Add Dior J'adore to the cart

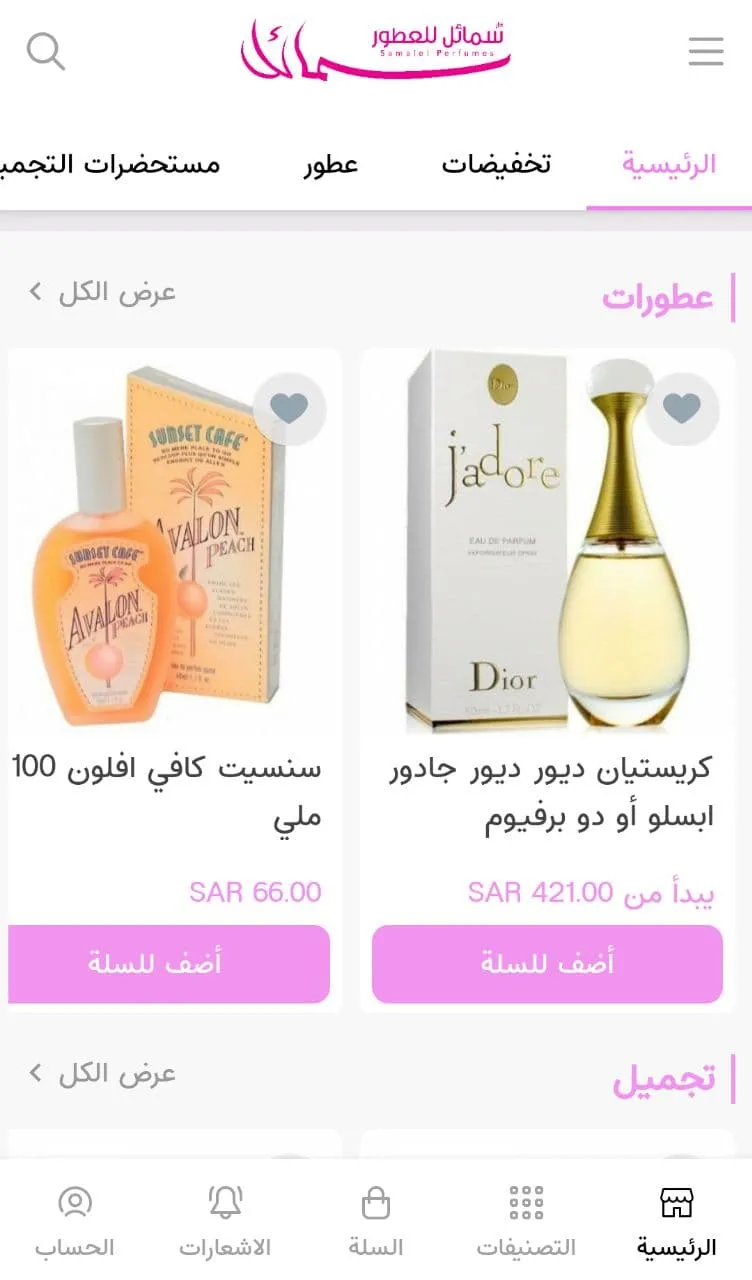[x=547, y=964]
